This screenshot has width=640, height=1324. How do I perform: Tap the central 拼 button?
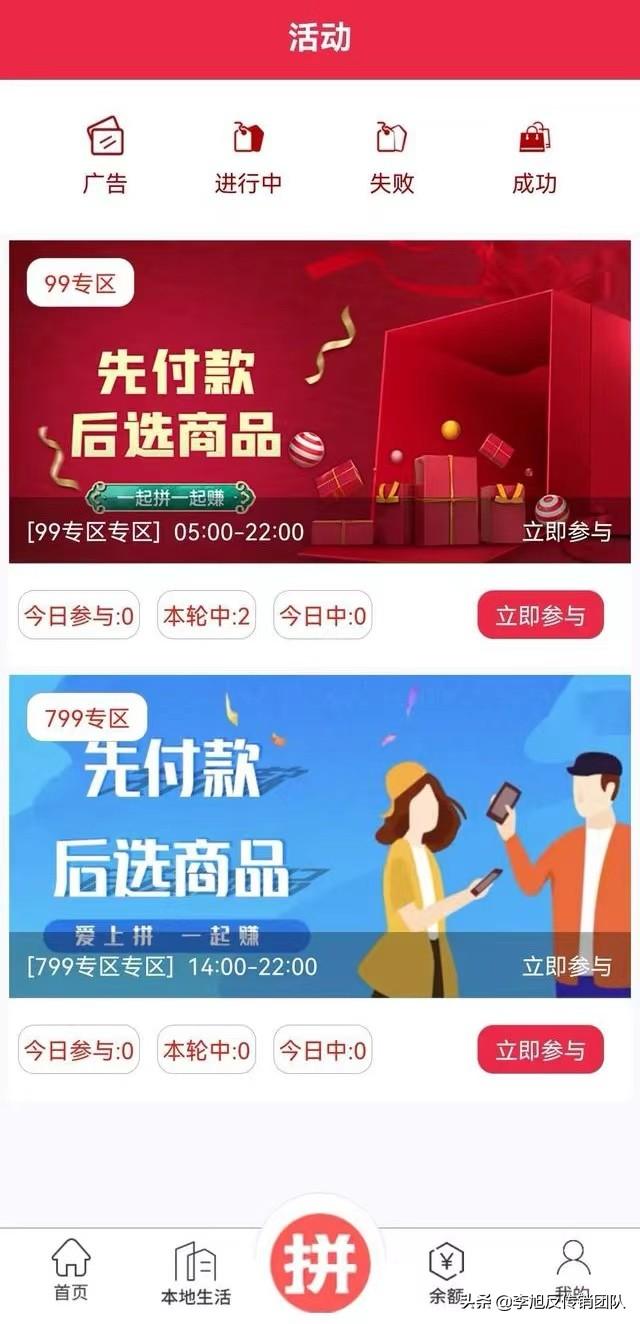coord(320,1265)
